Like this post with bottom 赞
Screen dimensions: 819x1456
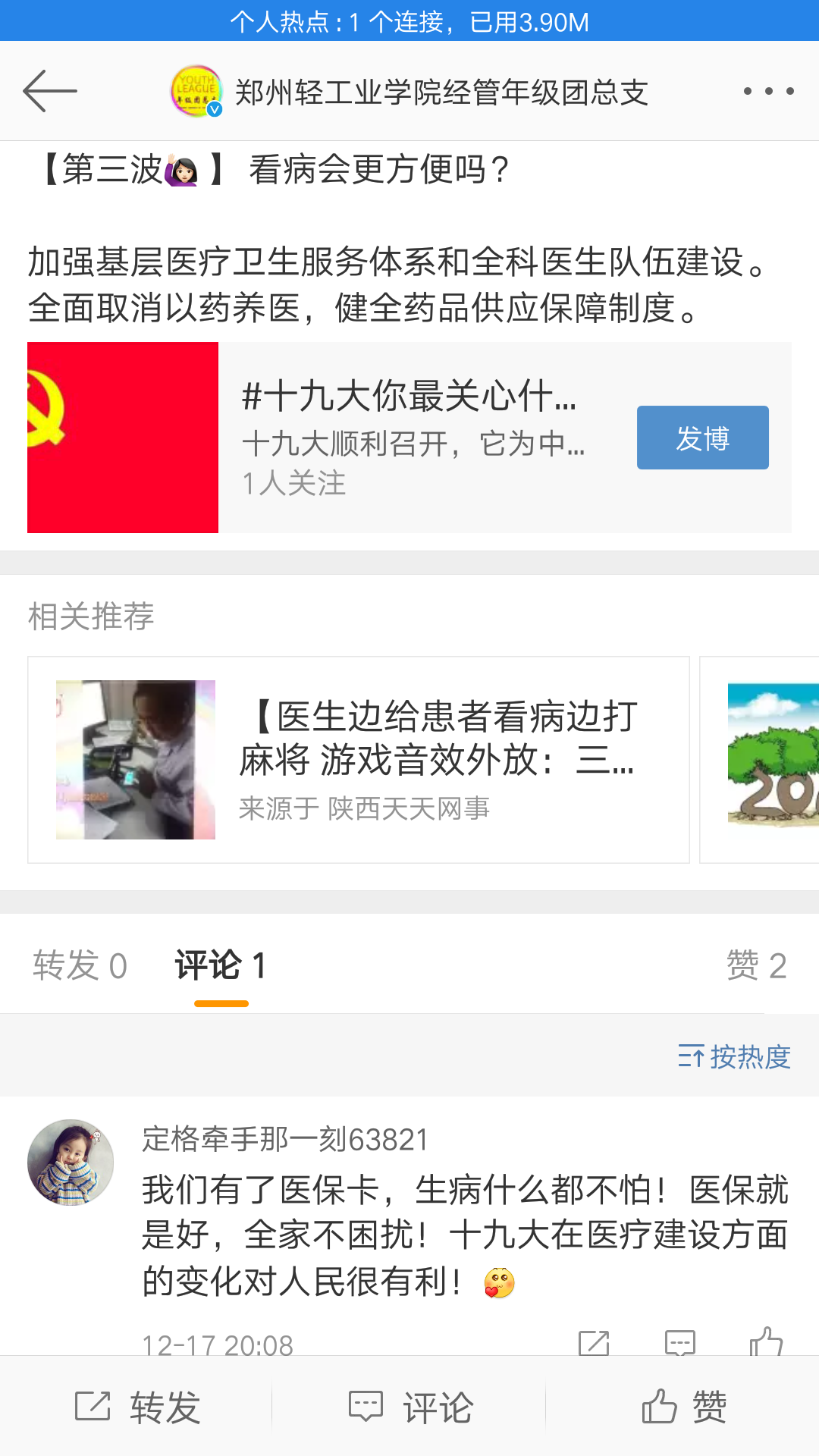(683, 1407)
